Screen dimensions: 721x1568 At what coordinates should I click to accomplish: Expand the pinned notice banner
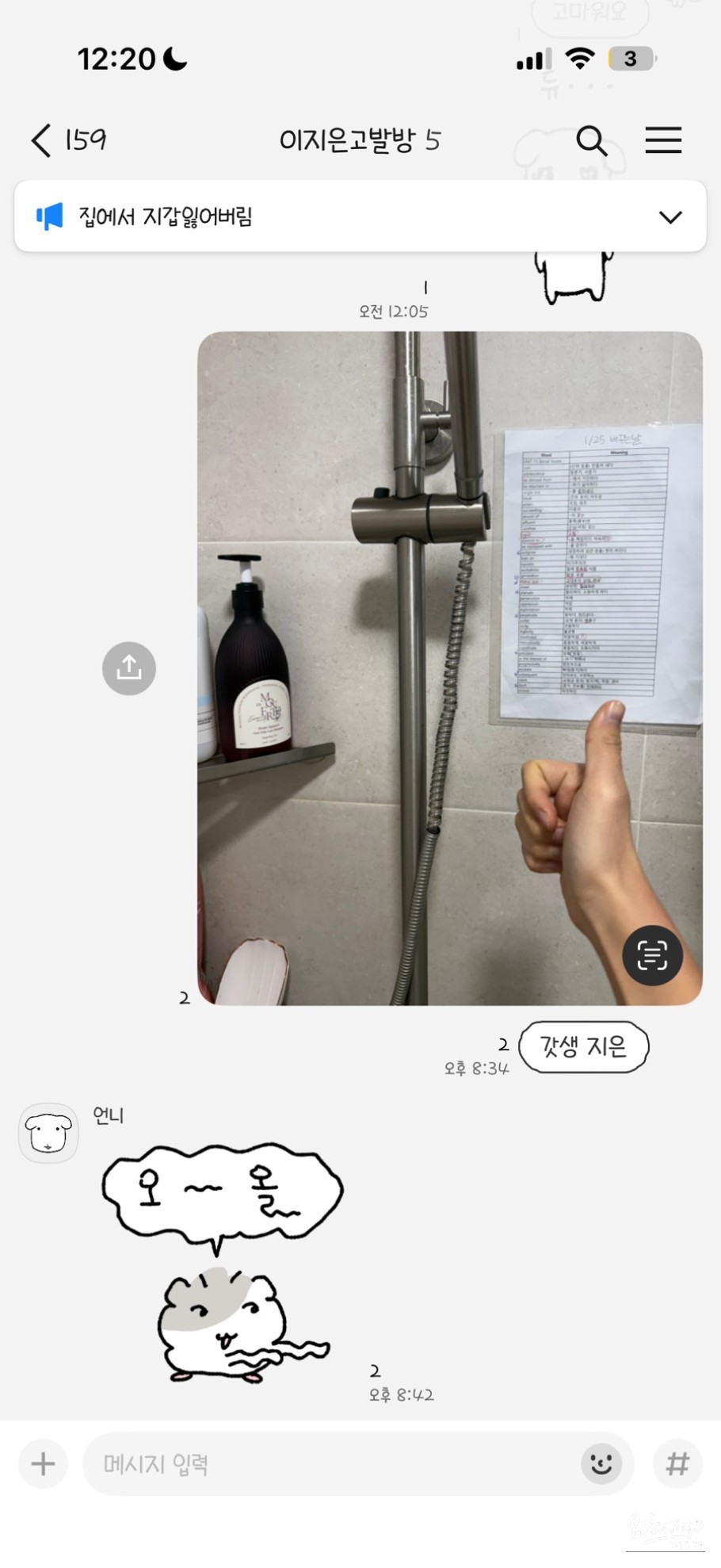pos(670,217)
